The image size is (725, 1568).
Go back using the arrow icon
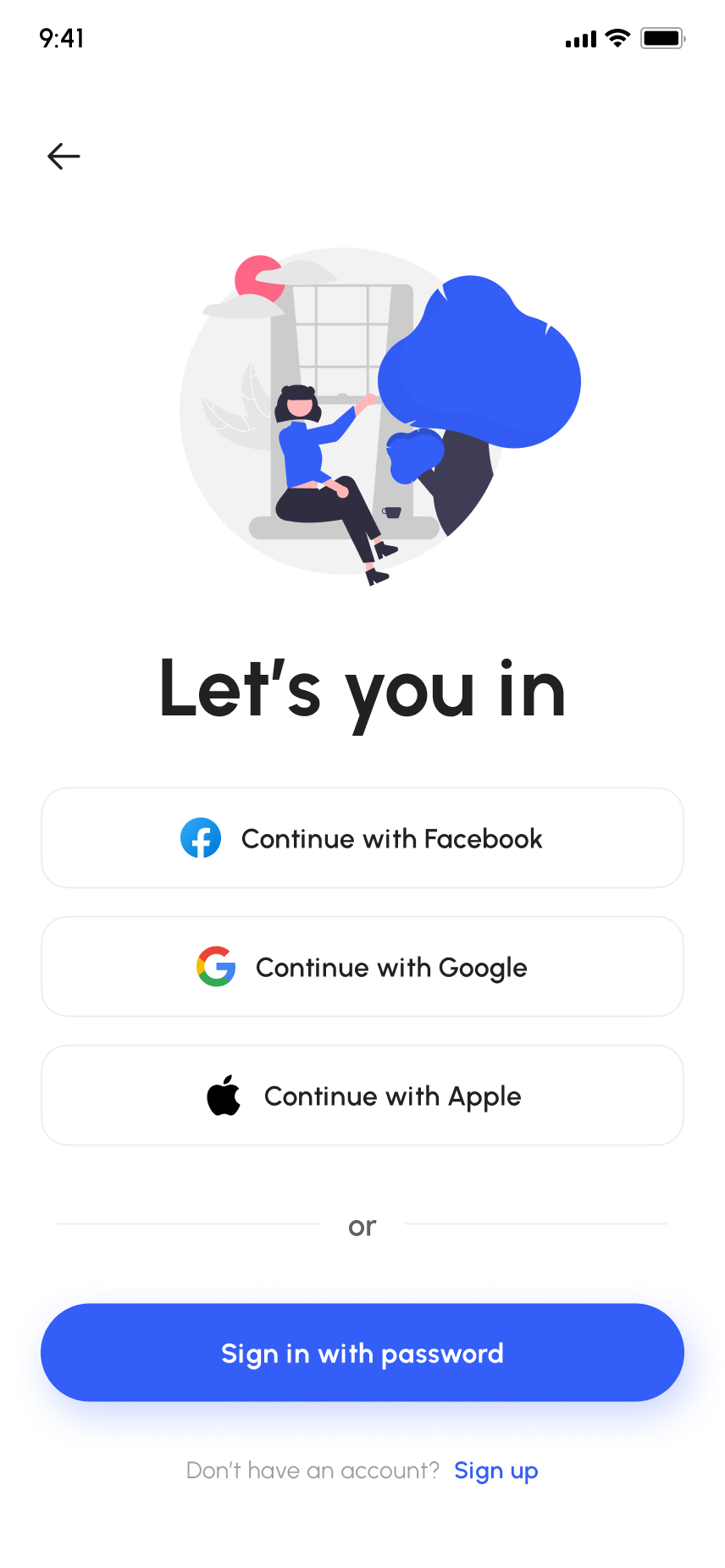coord(64,157)
